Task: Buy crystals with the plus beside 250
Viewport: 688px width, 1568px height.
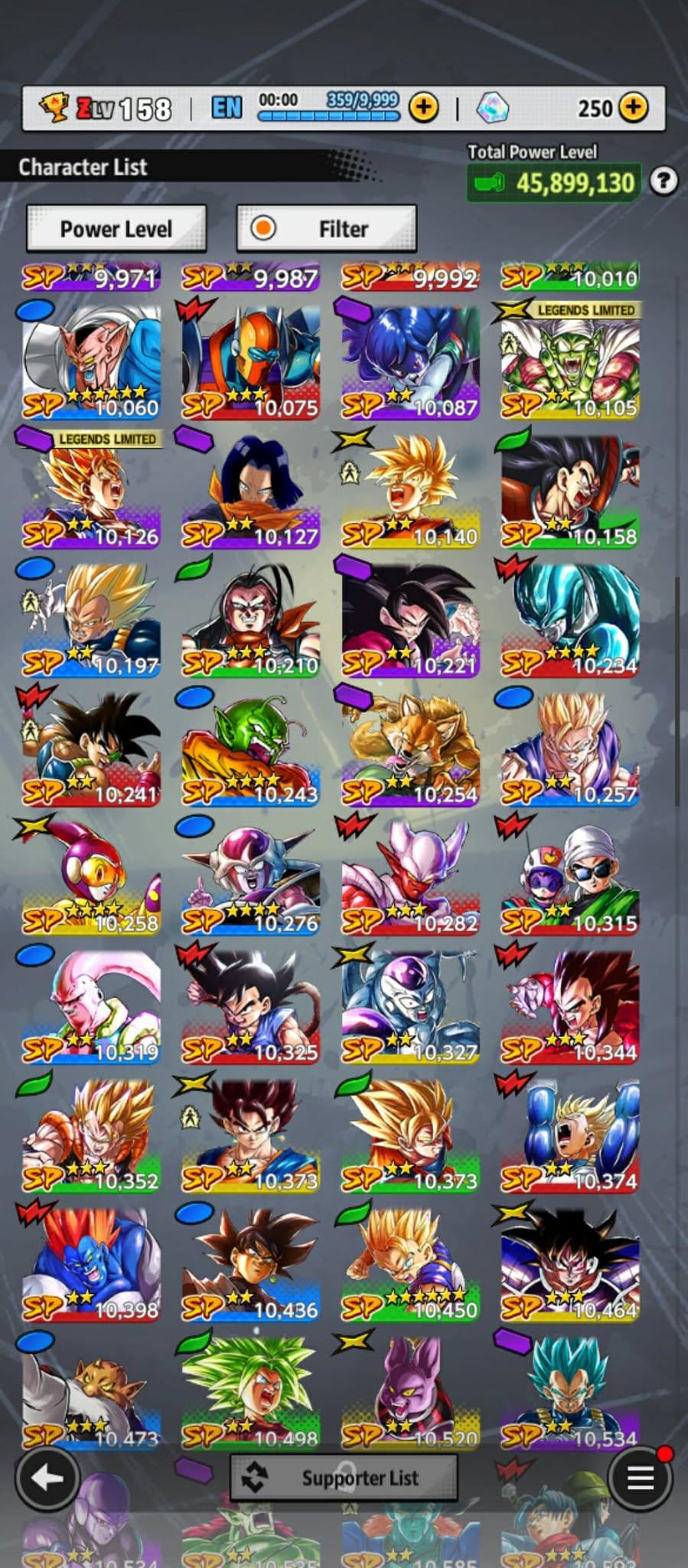Action: [633, 108]
